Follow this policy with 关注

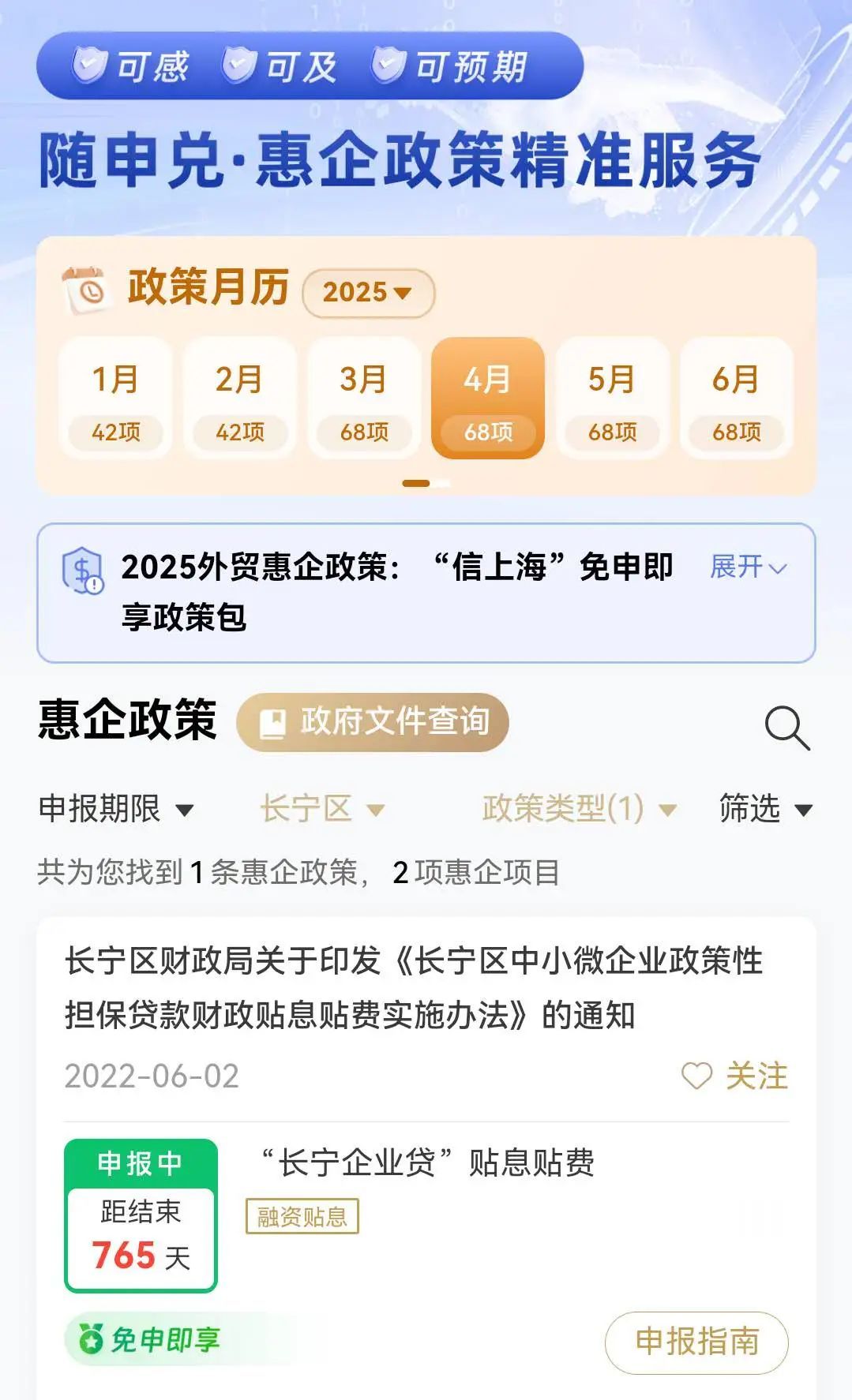pos(735,1076)
